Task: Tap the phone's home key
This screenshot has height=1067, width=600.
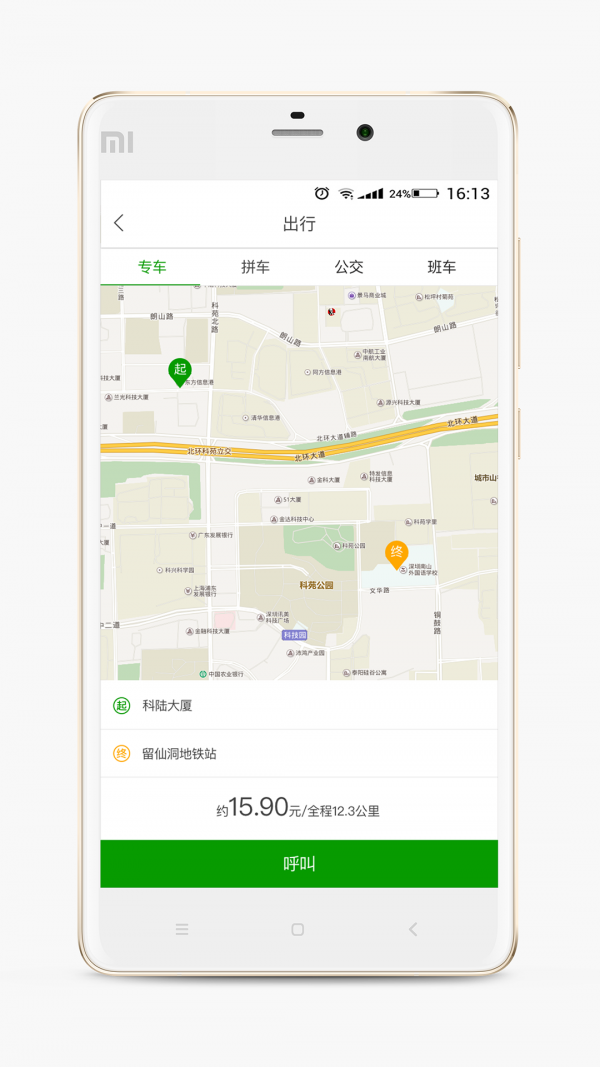Action: 298,929
